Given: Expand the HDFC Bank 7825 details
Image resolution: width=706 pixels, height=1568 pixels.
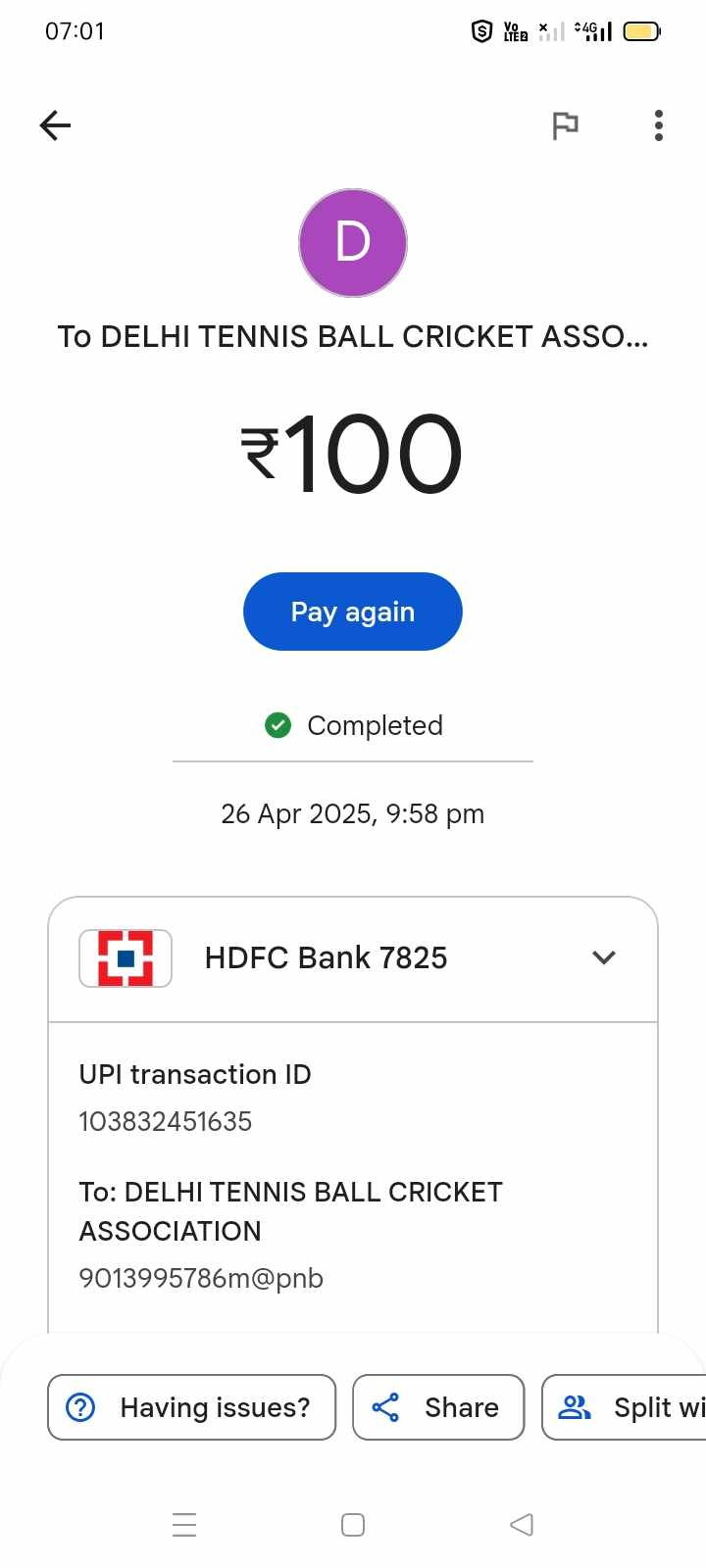Looking at the screenshot, I should (604, 957).
